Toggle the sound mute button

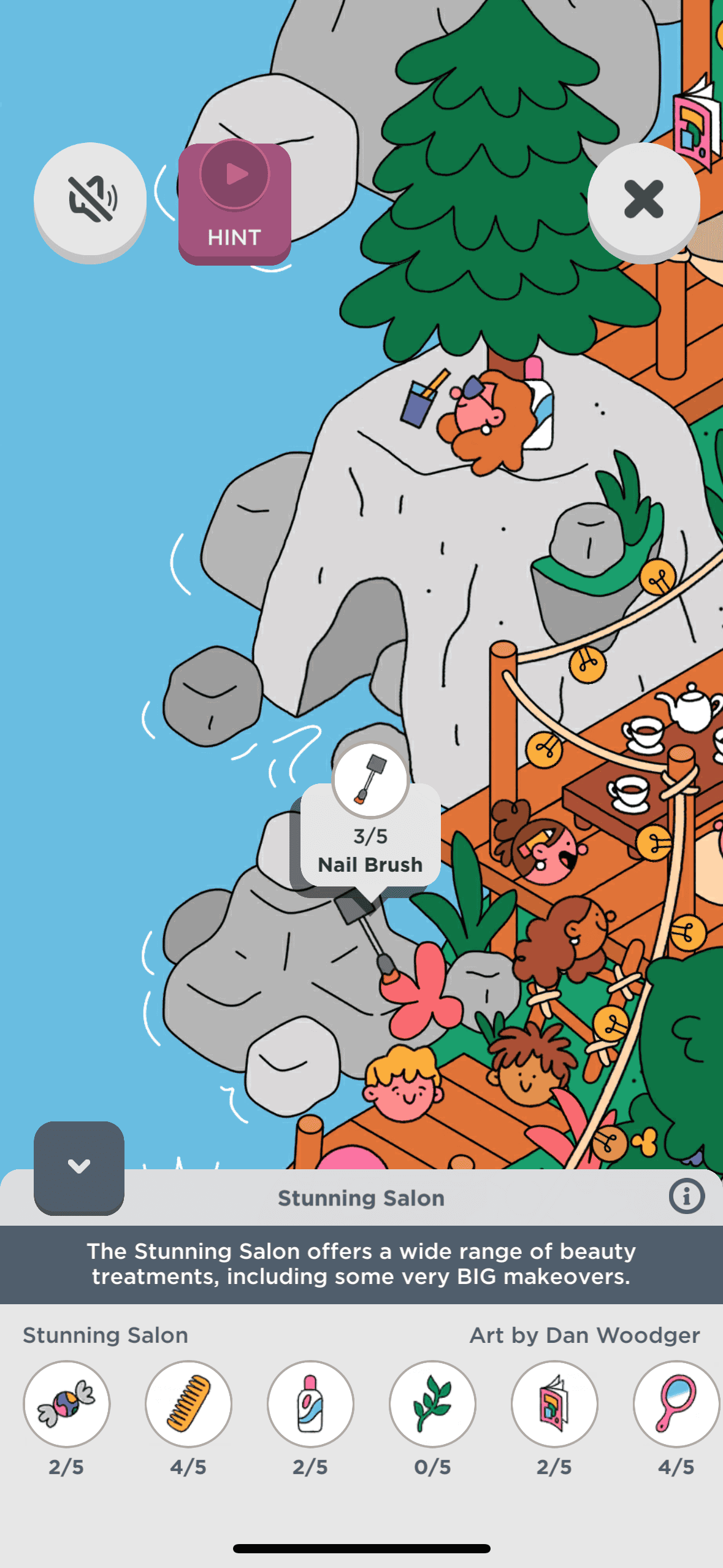pyautogui.click(x=90, y=199)
